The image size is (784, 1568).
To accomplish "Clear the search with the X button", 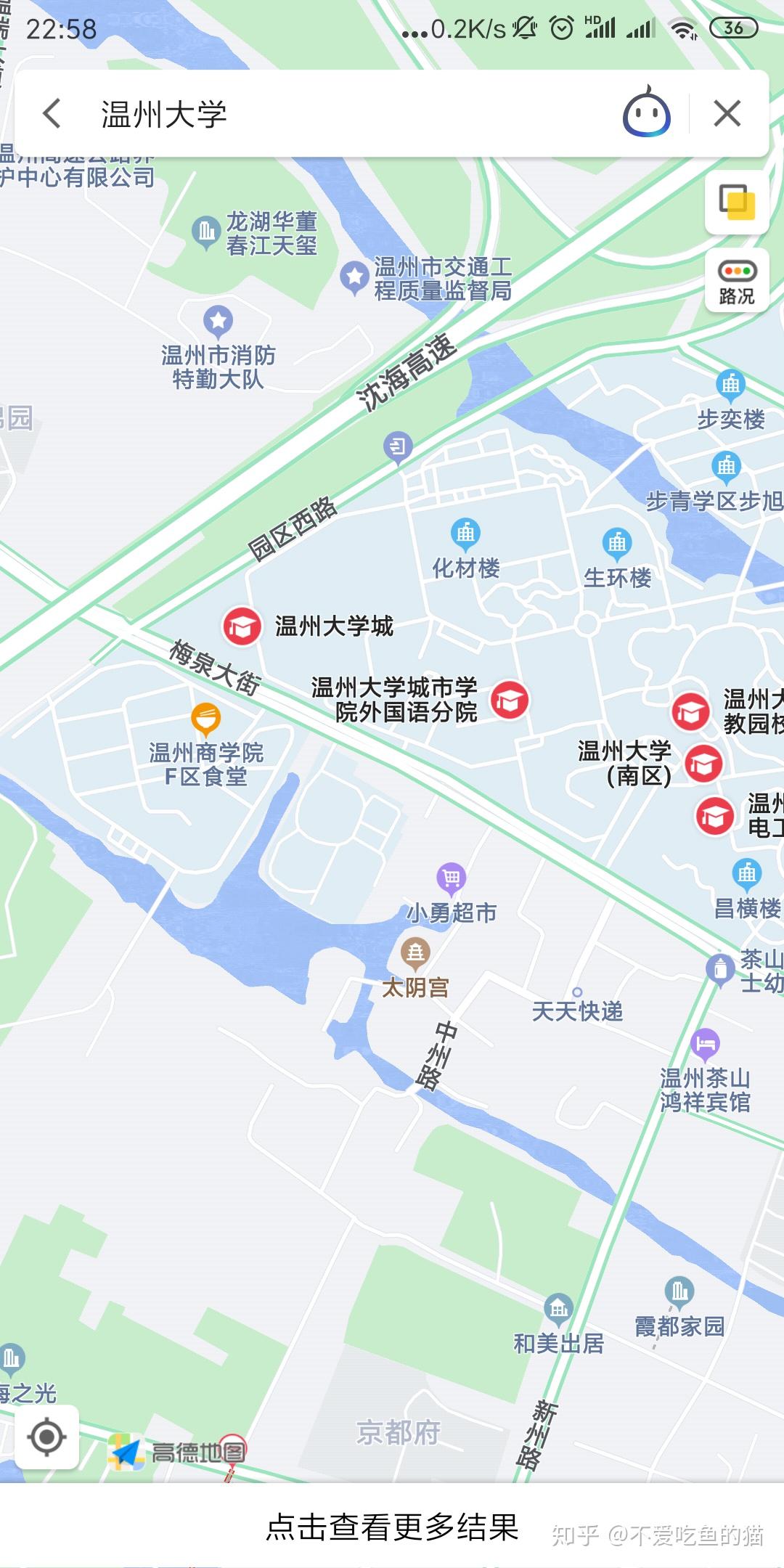I will coord(726,113).
